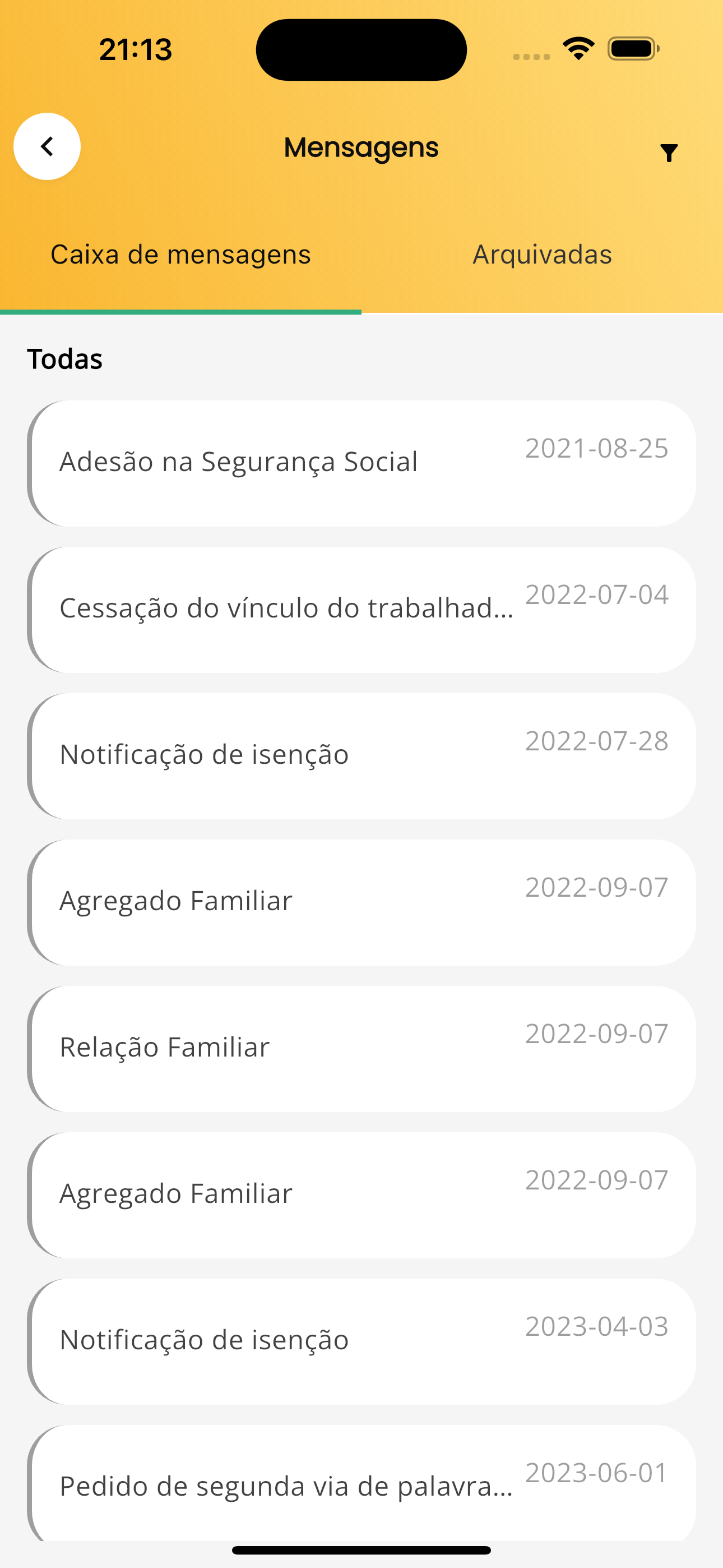This screenshot has width=723, height=1568.
Task: Open the Adesão na Segurança Social message
Action: (x=361, y=463)
